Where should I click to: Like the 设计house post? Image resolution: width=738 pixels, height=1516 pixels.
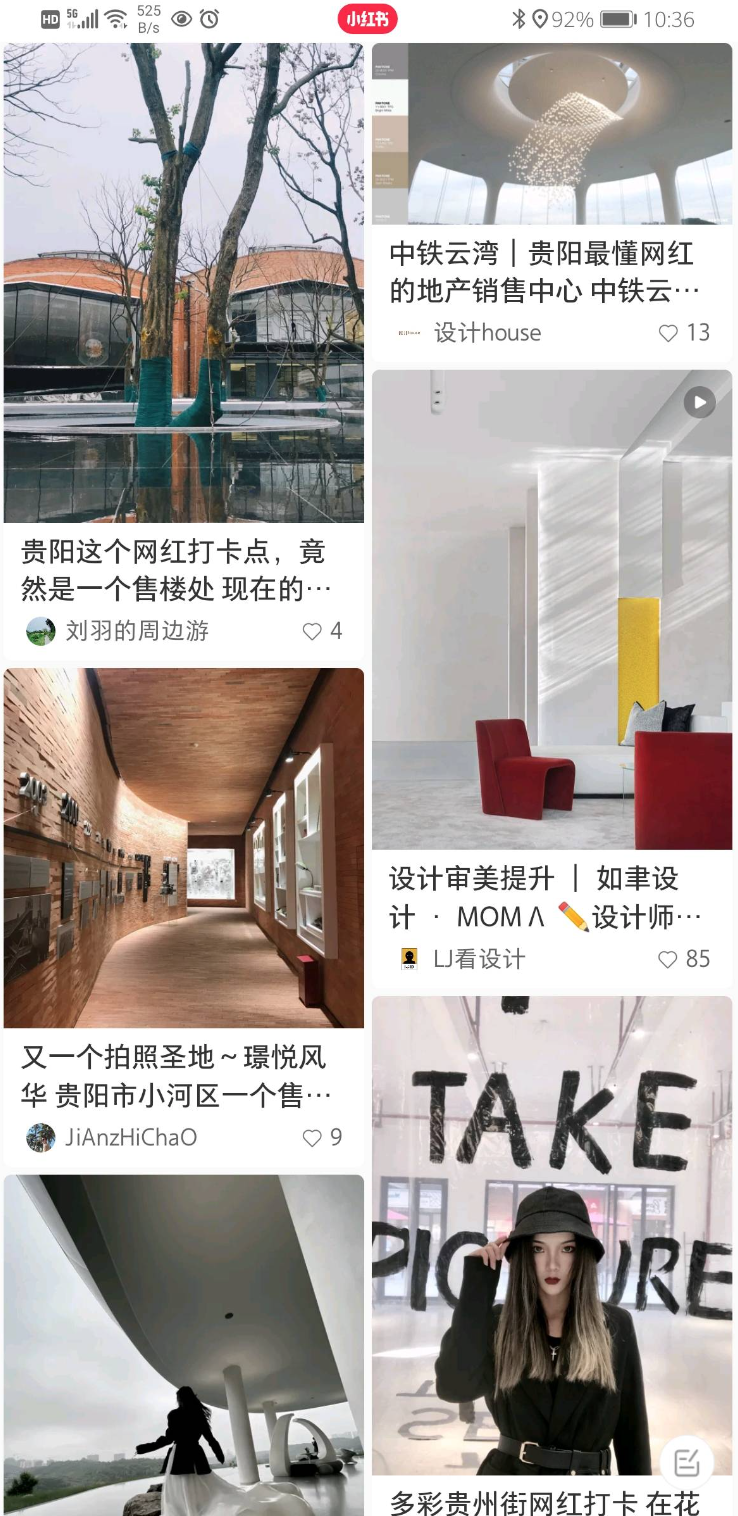click(669, 333)
